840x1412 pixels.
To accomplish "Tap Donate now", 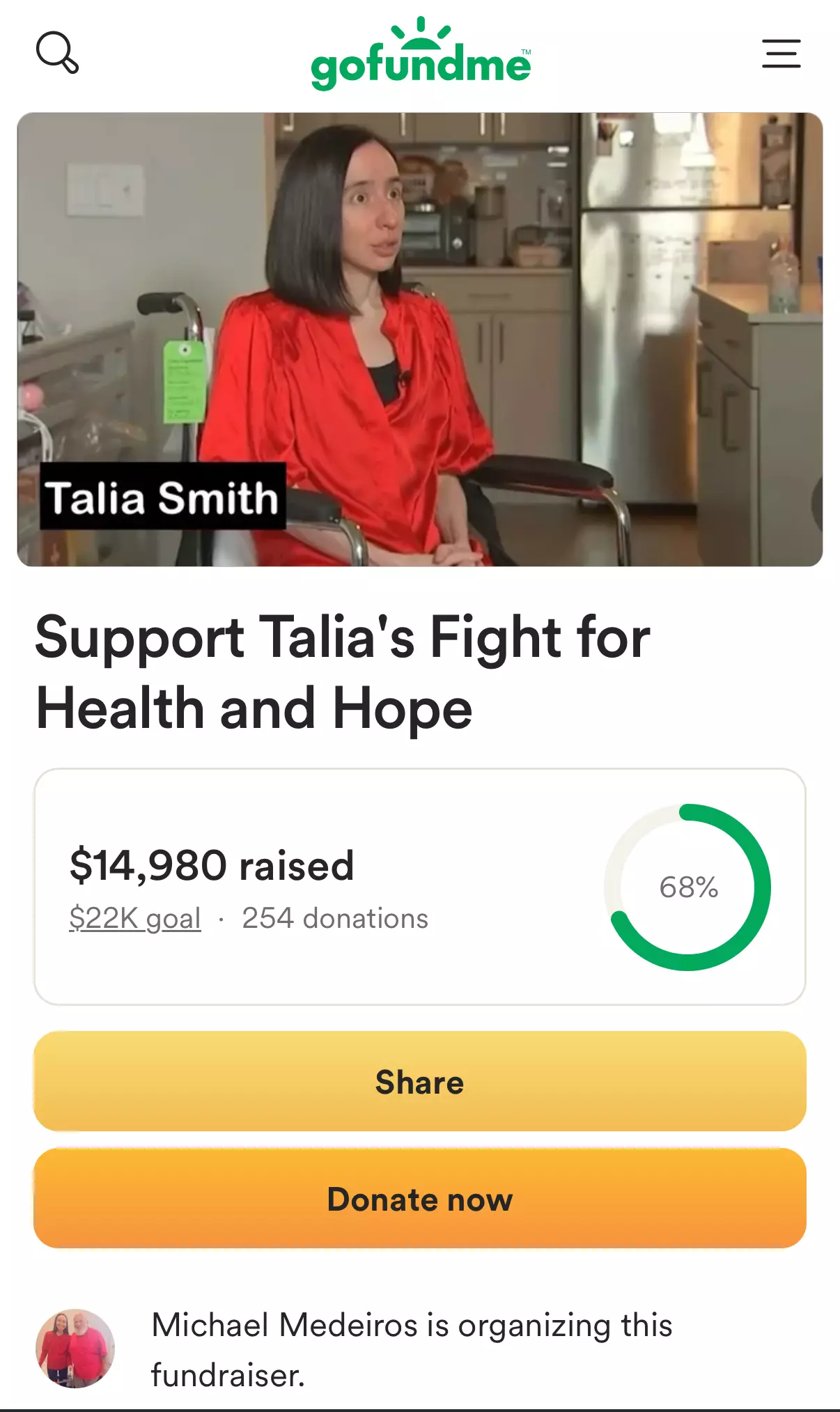I will (420, 1199).
